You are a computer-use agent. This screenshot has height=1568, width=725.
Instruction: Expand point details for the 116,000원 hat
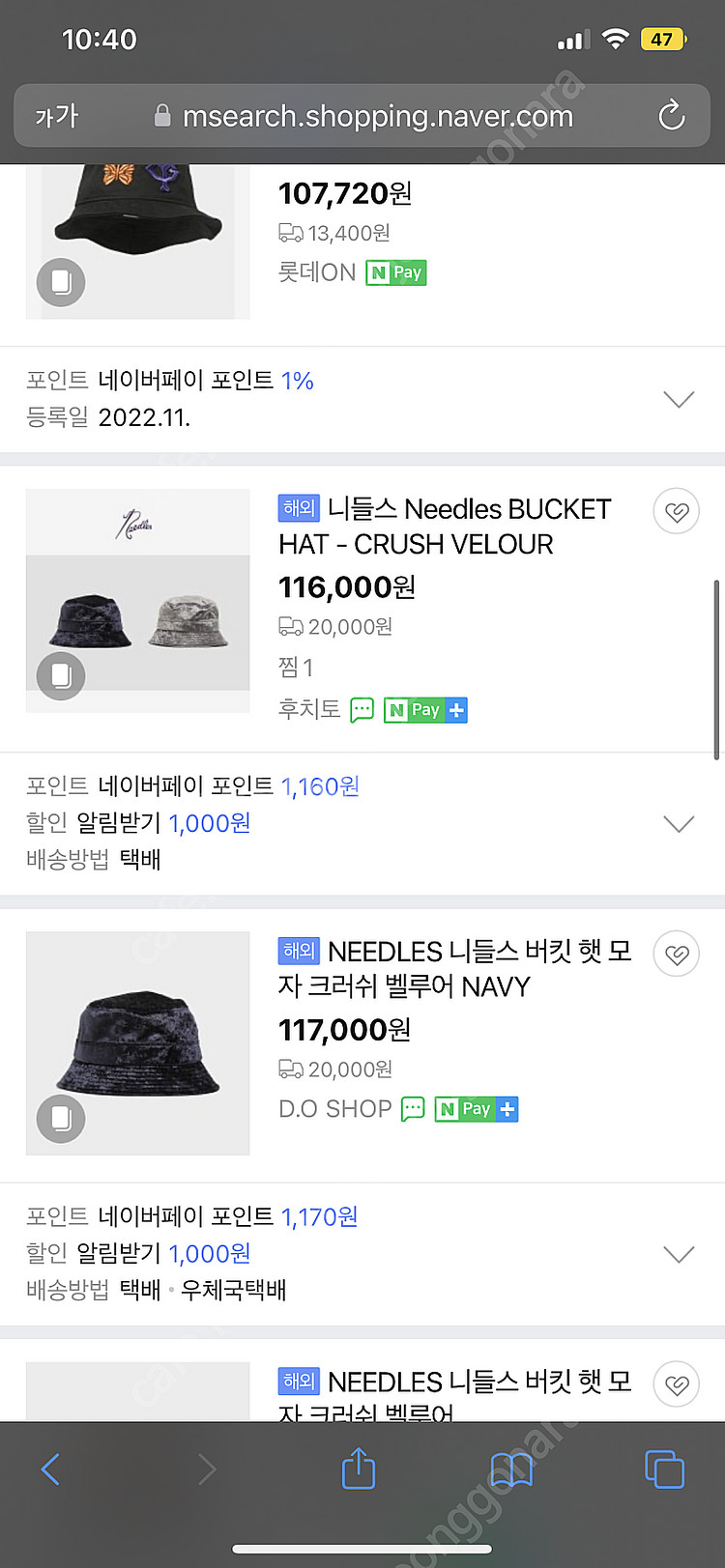coord(679,823)
